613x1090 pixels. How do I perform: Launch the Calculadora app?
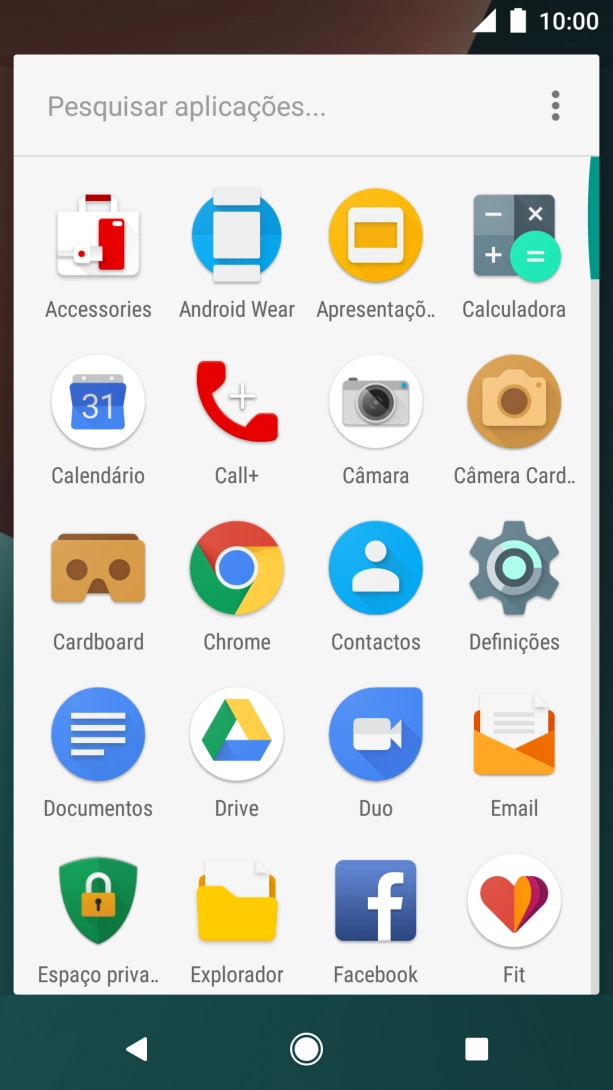[514, 237]
